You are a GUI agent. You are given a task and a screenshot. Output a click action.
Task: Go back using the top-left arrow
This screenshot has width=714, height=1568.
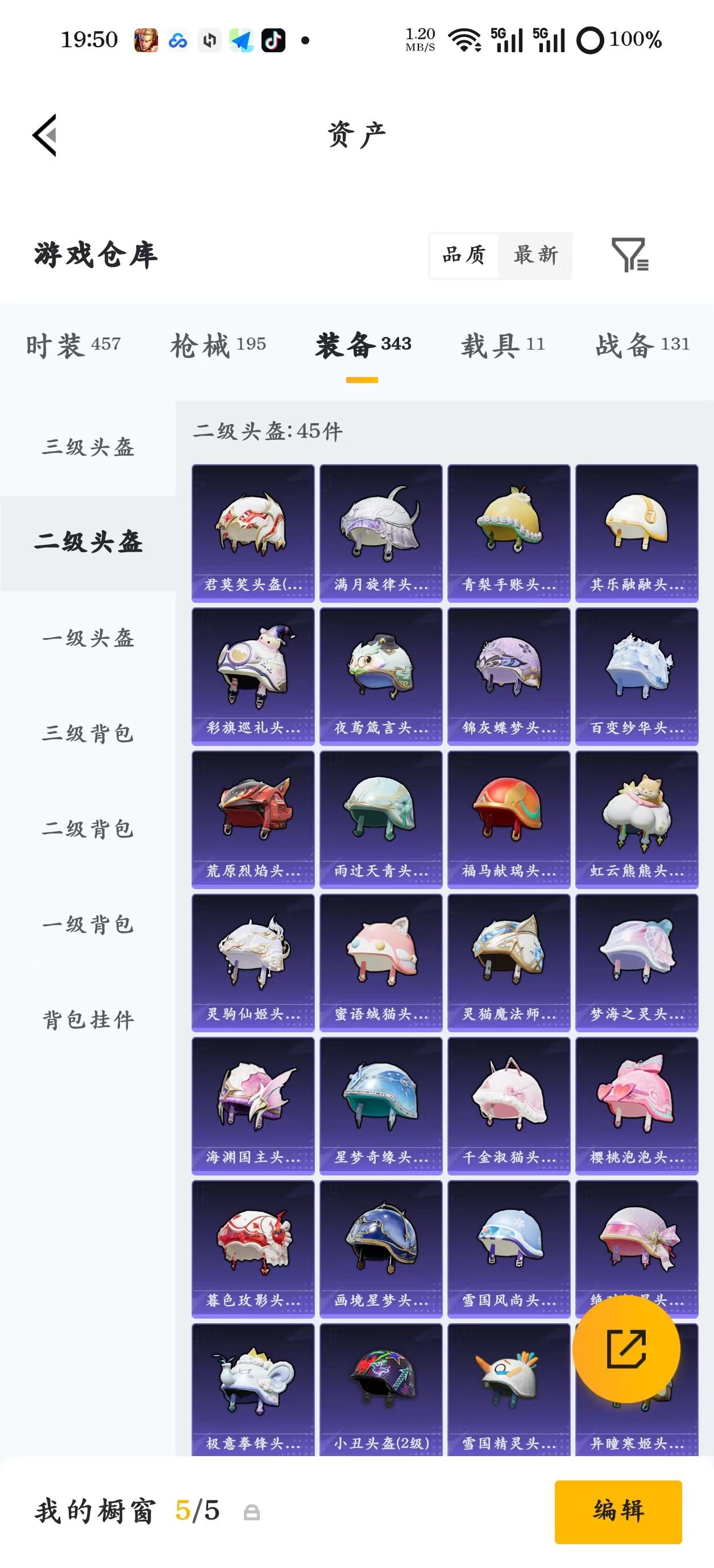tap(45, 135)
